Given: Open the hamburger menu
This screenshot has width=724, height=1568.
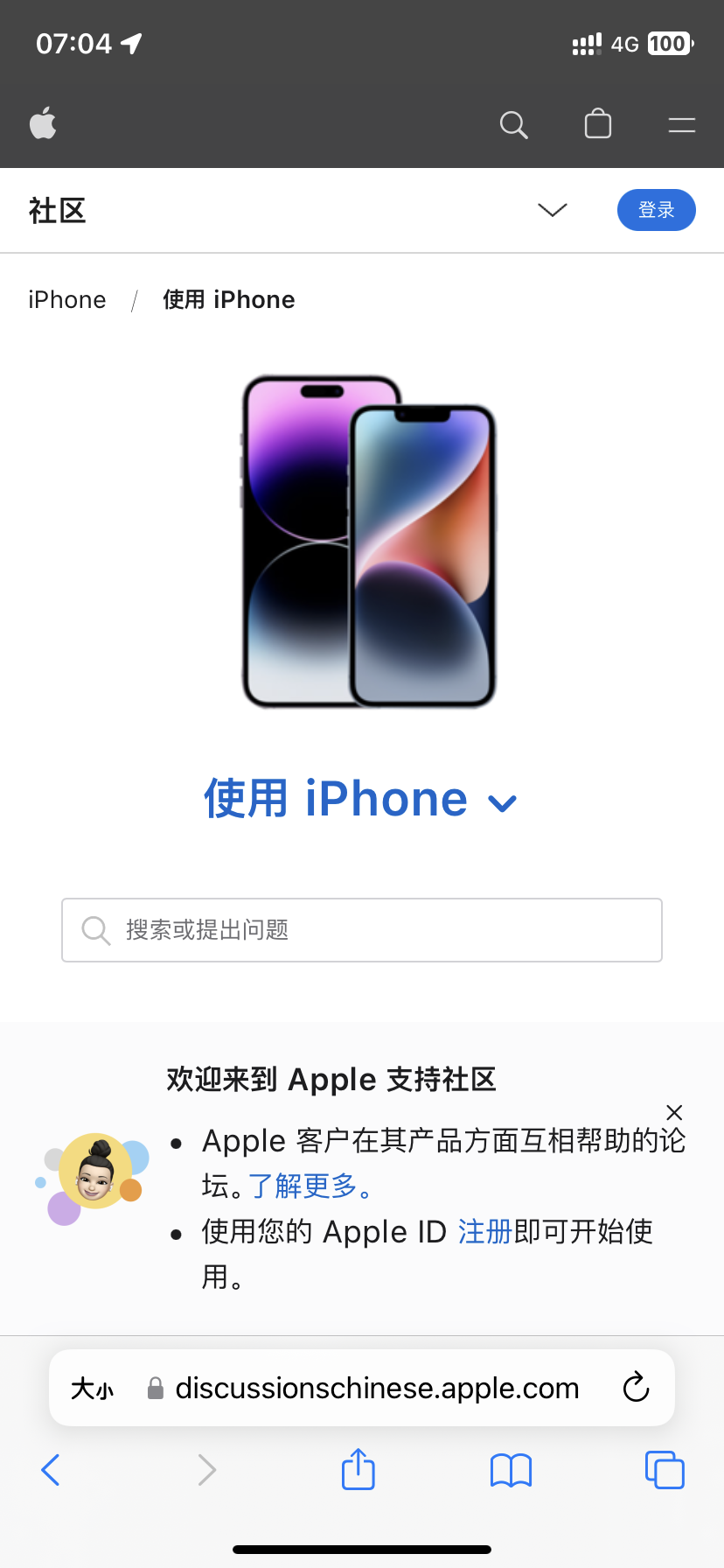Looking at the screenshot, I should pyautogui.click(x=681, y=125).
